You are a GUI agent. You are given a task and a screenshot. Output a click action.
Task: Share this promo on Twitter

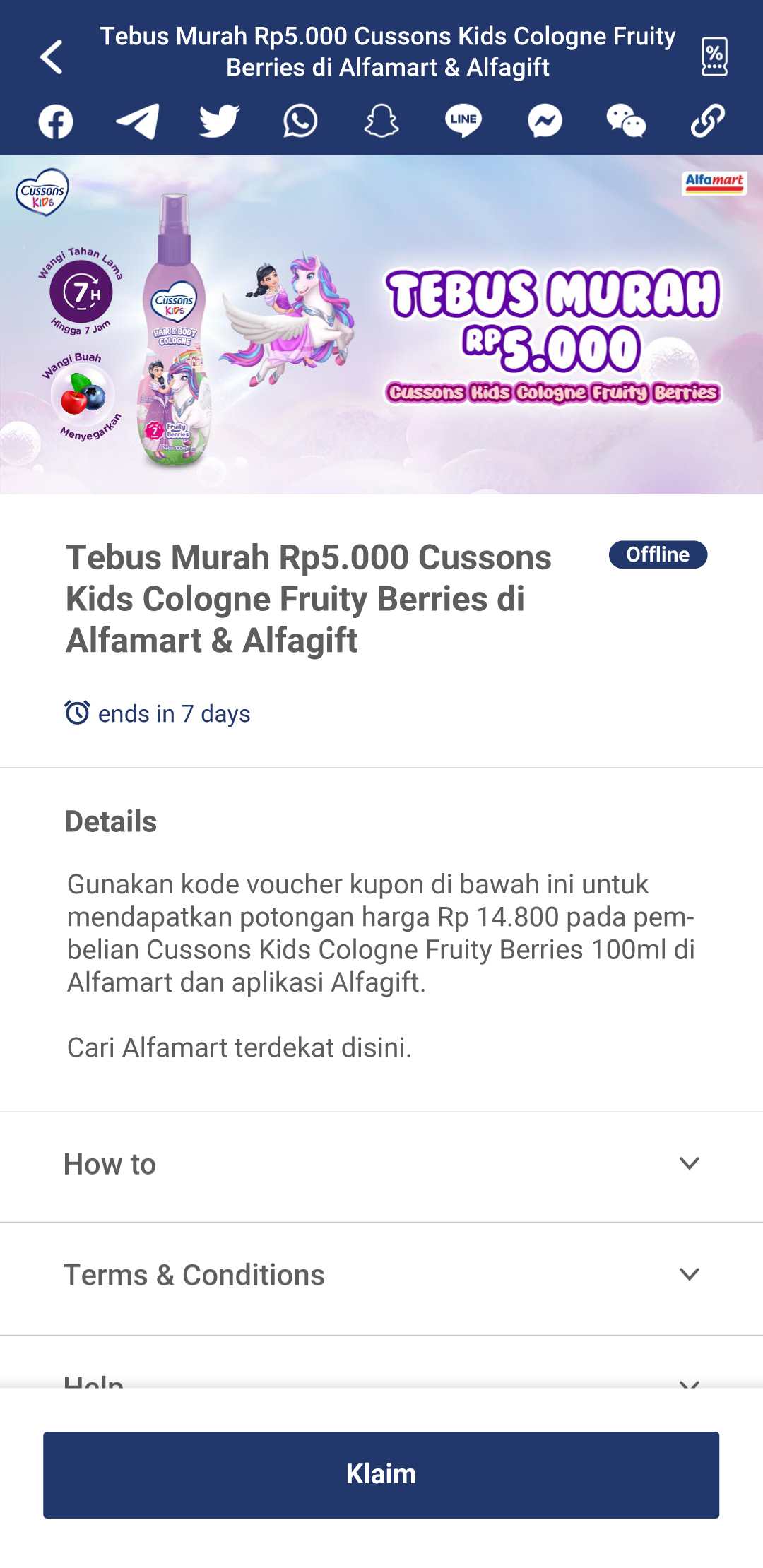tap(219, 121)
